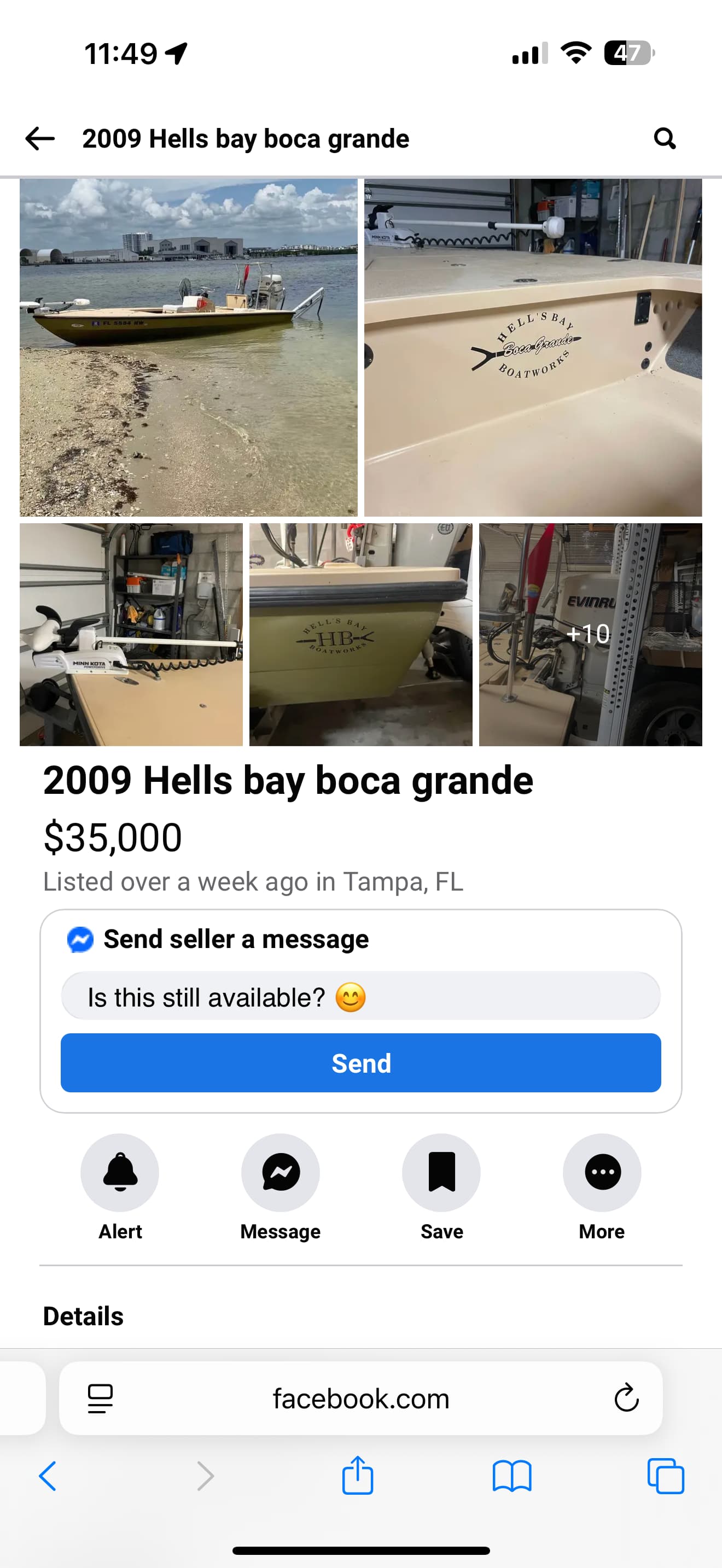
Task: Open Safari page settings icon
Action: (101, 1398)
